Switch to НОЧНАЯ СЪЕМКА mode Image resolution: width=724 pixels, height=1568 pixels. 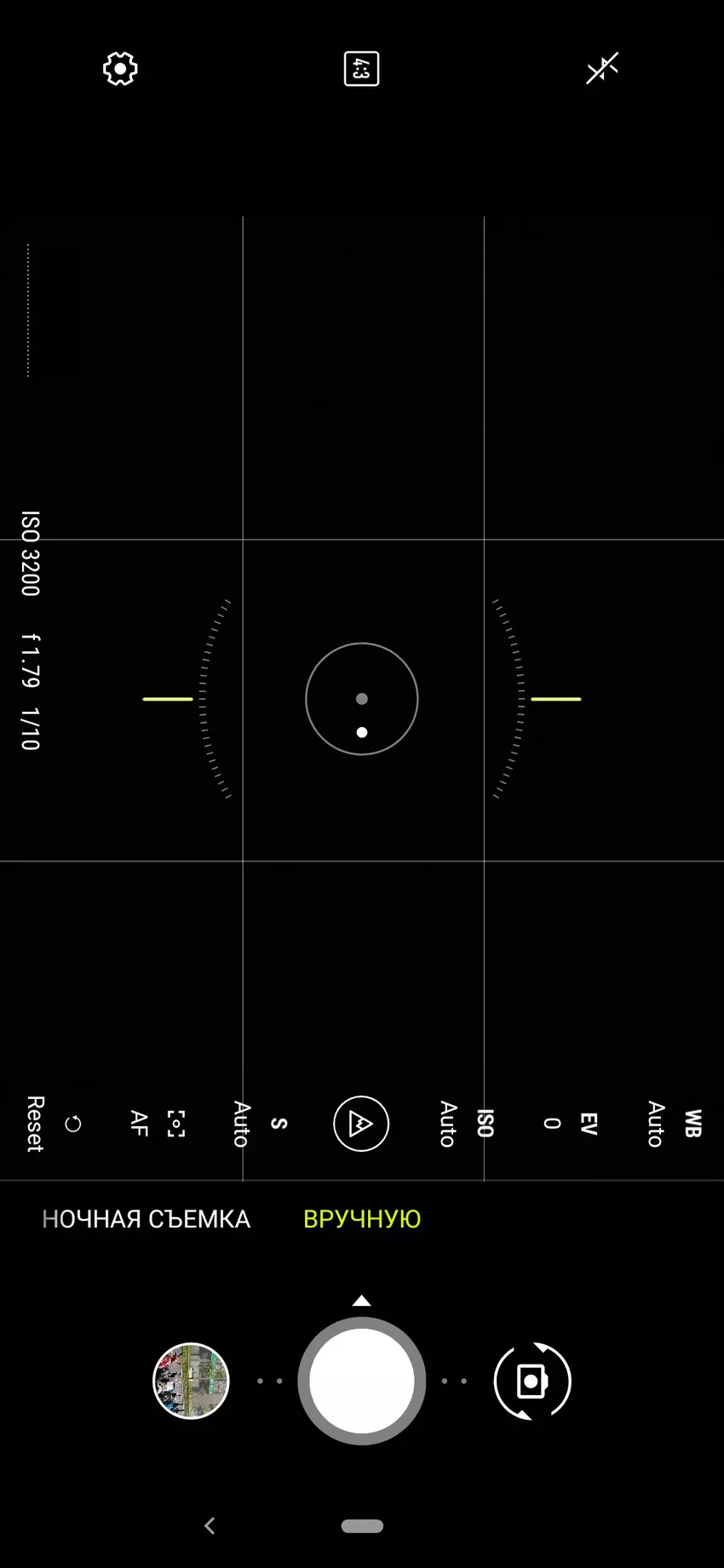tap(146, 1219)
